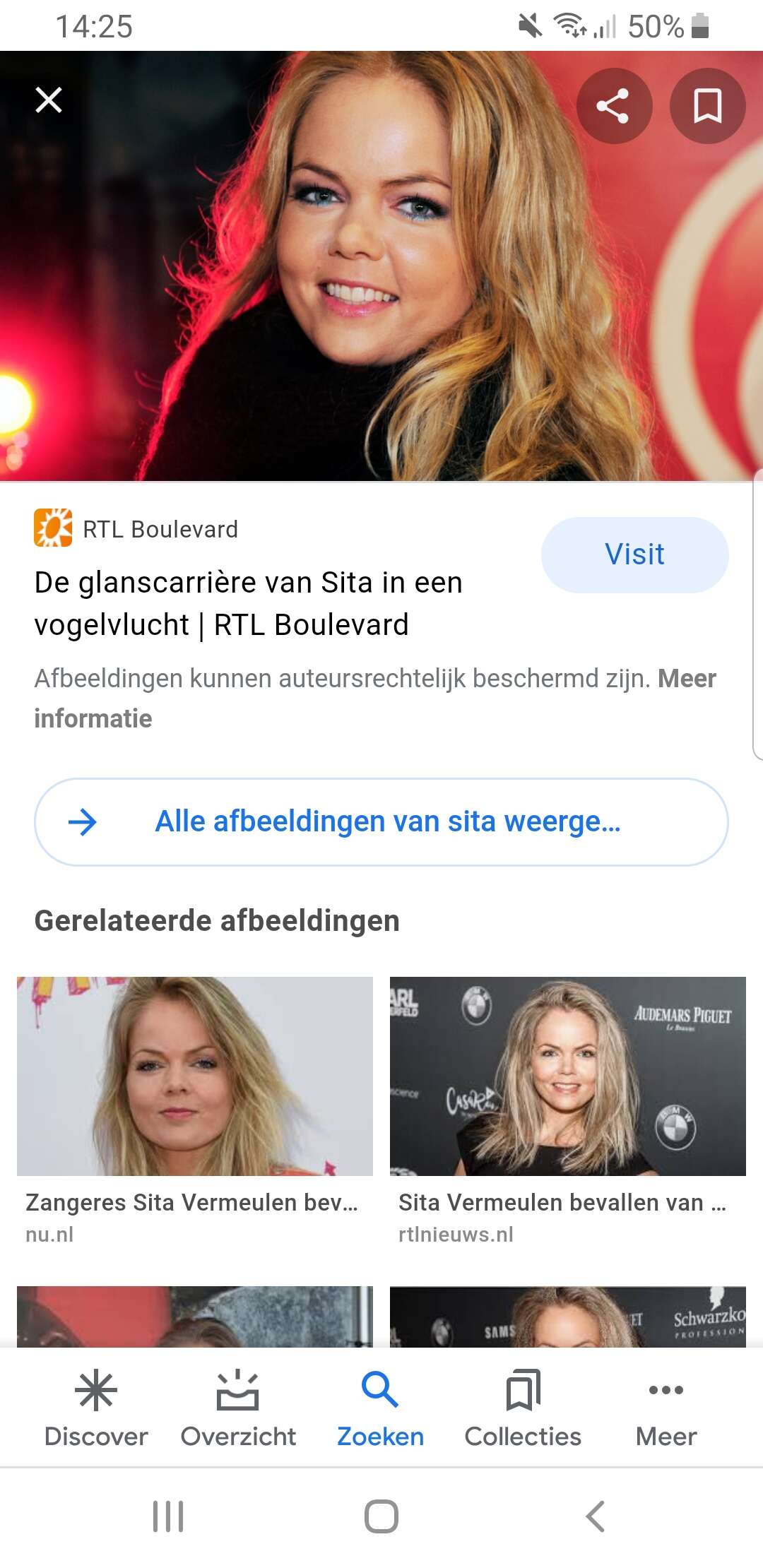Share this image
763x1568 pixels.
pos(613,106)
